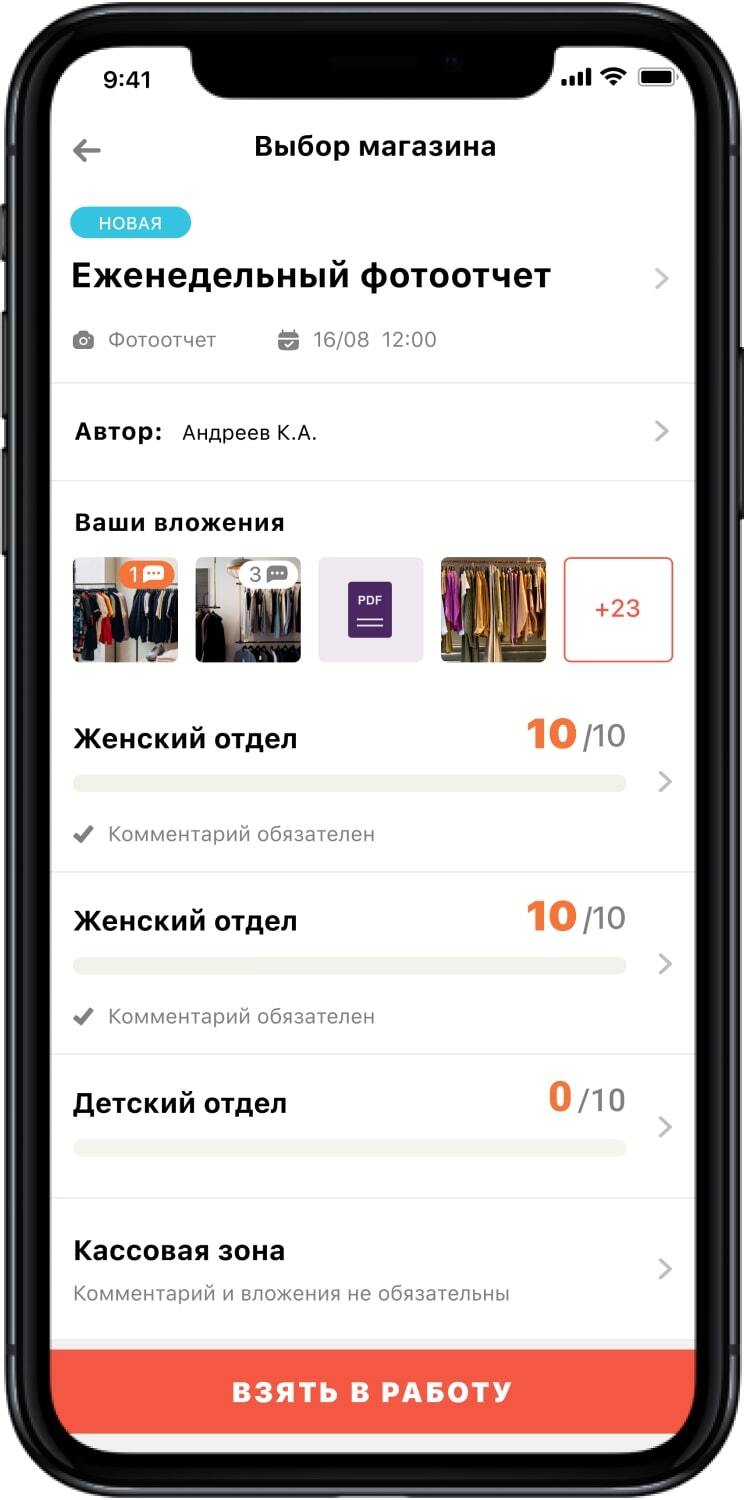The image size is (745, 1500).
Task: Show the +23 more attachments
Action: (618, 610)
